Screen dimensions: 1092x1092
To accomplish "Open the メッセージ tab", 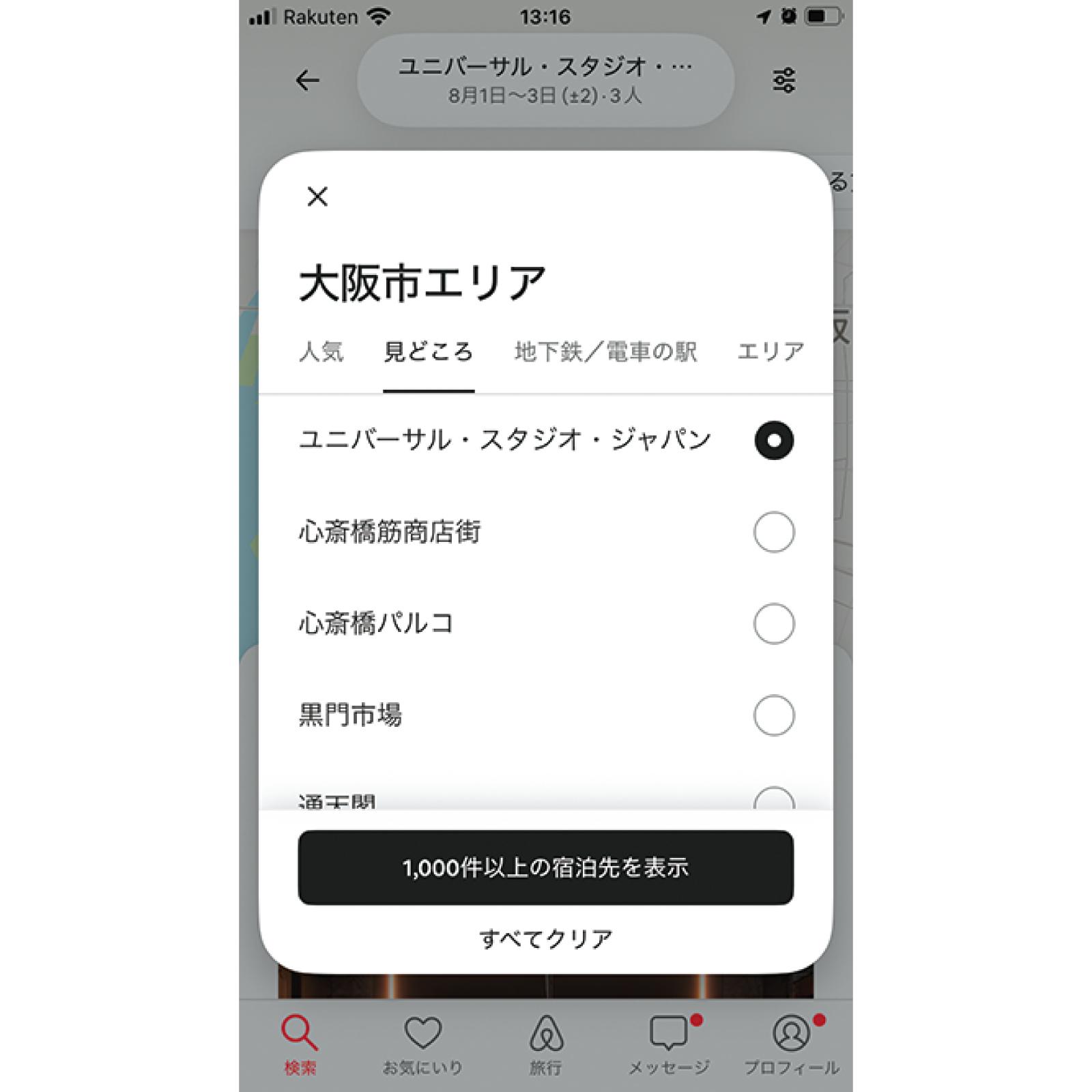I will [669, 1044].
